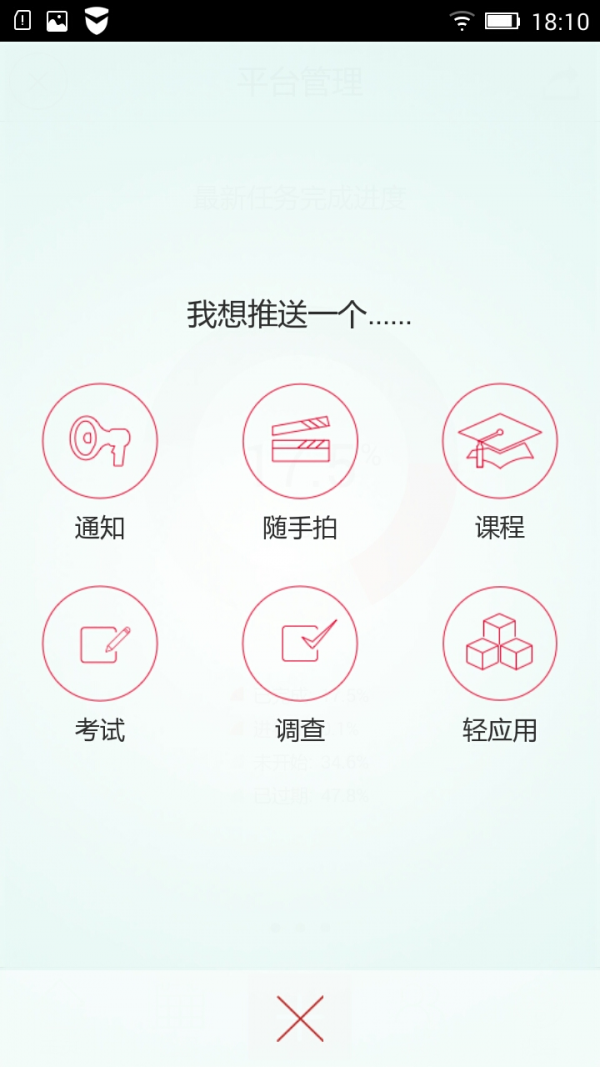
Task: Select the 随手拍 clapperboard option
Action: coord(300,441)
